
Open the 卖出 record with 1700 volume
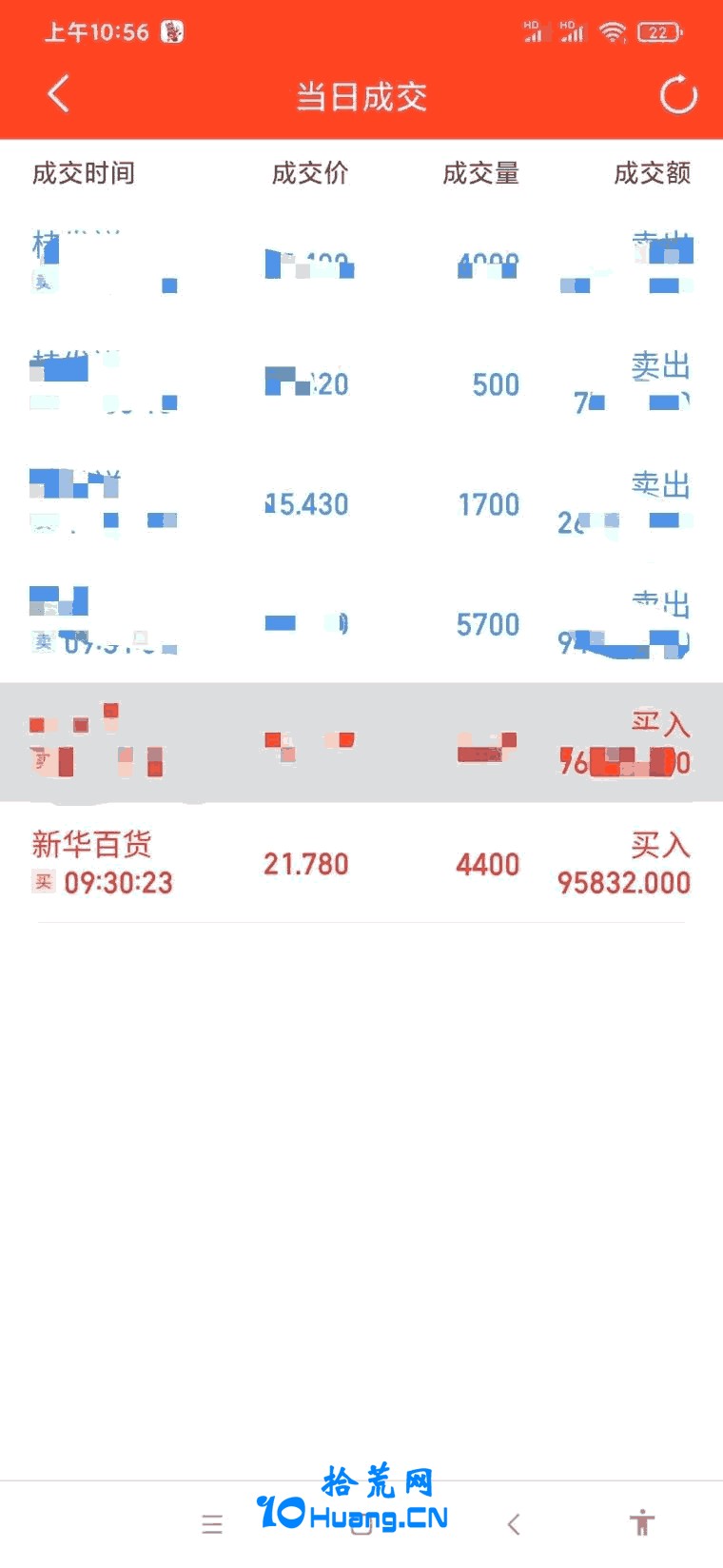click(361, 502)
